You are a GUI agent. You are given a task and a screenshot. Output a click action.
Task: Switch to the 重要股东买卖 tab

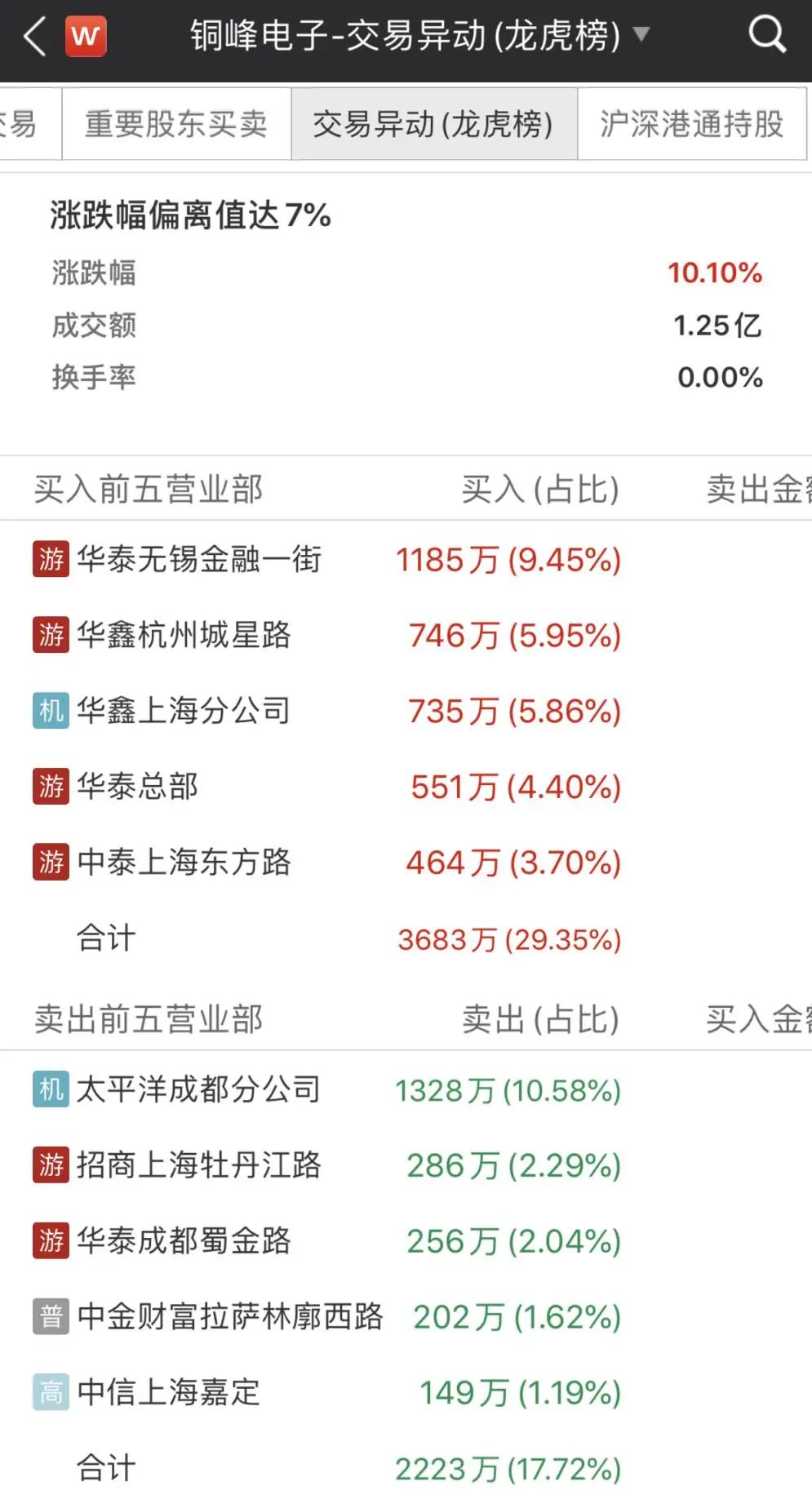176,124
